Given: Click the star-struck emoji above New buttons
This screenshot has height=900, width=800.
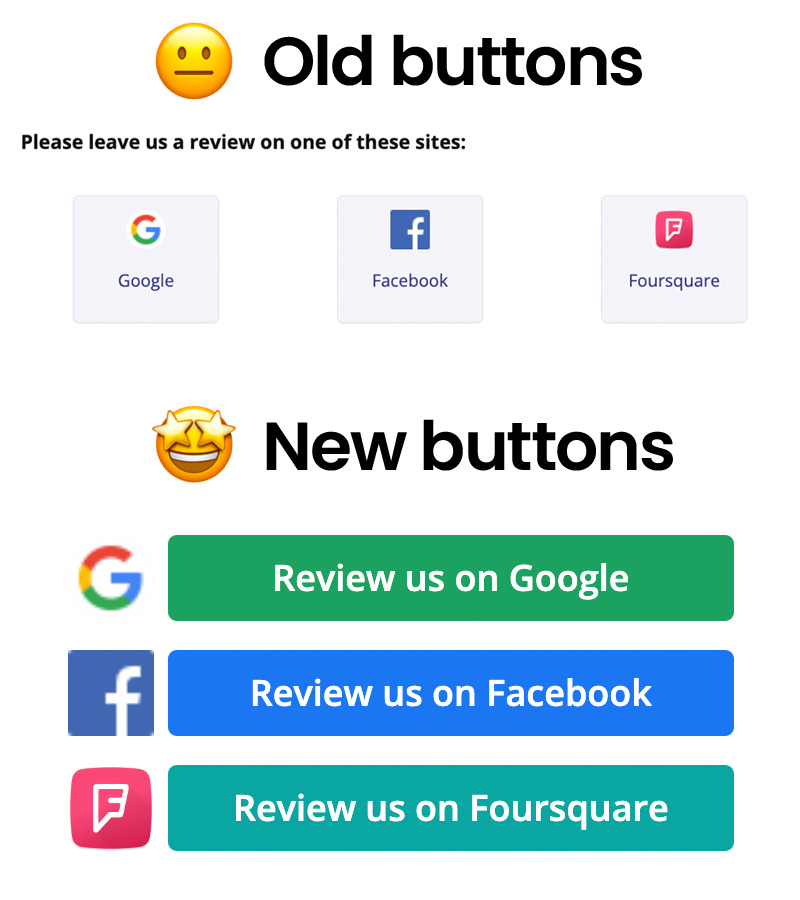Looking at the screenshot, I should click(194, 446).
